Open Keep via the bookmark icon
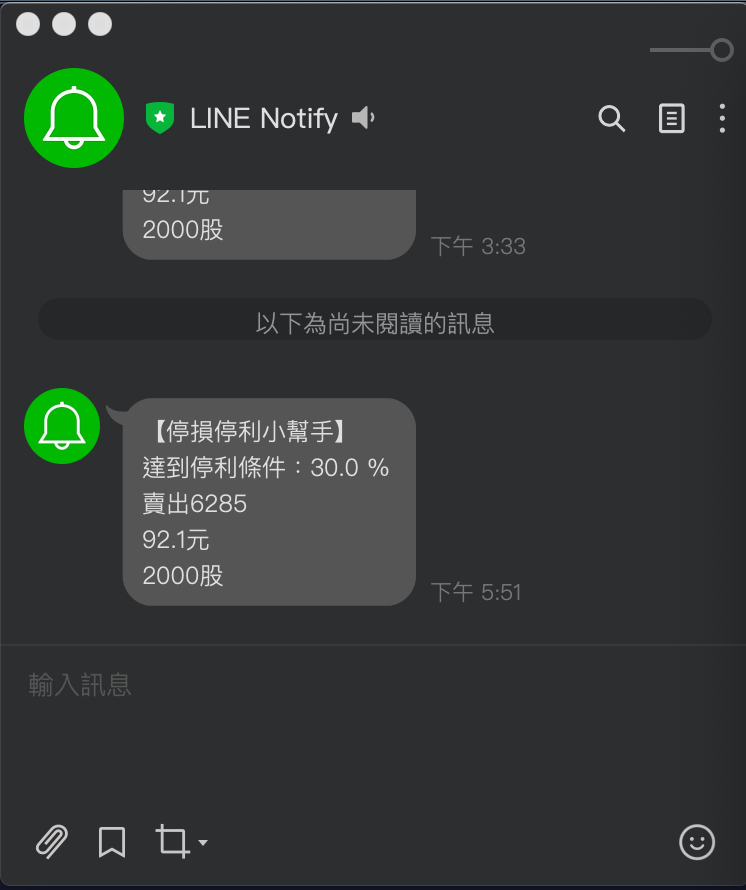The width and height of the screenshot is (746, 890). coord(112,842)
